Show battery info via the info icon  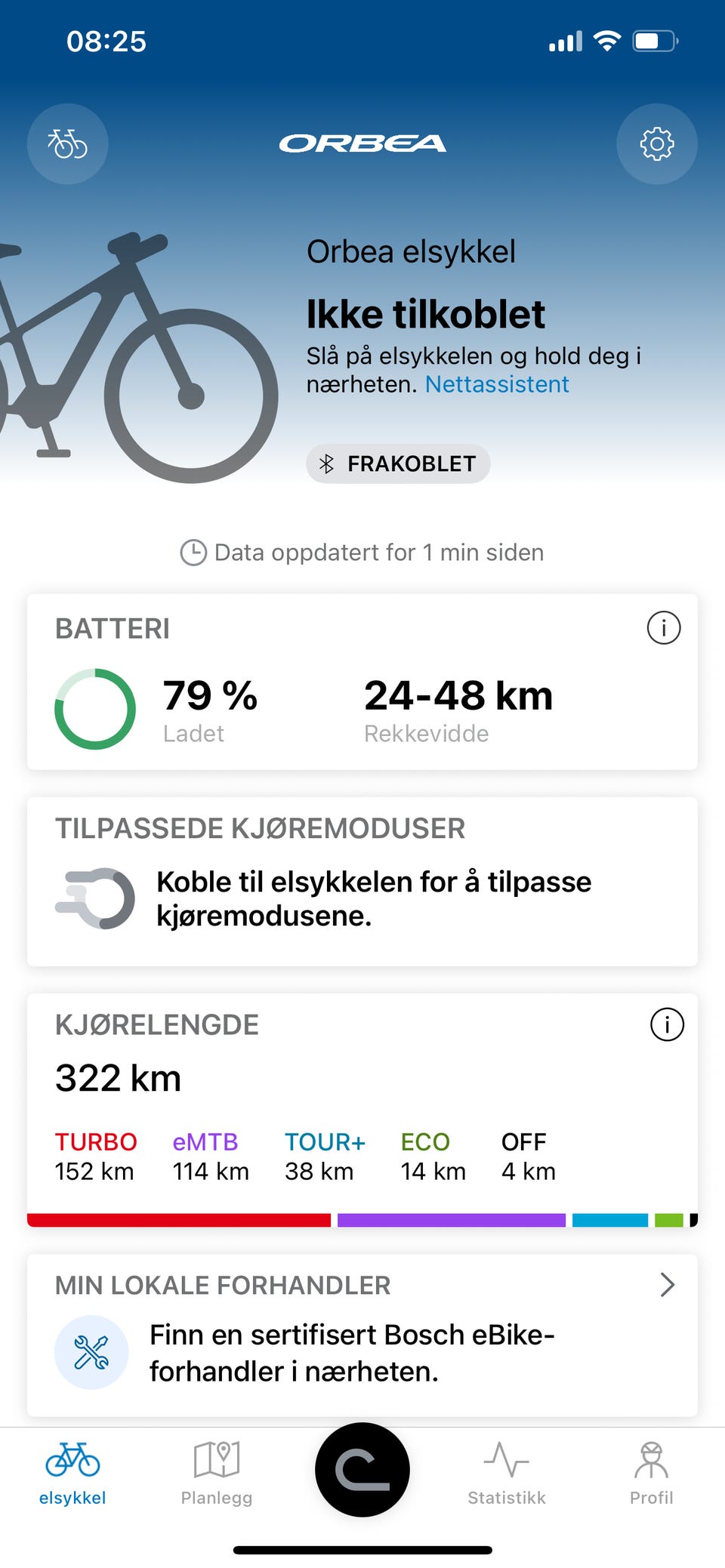coord(663,627)
